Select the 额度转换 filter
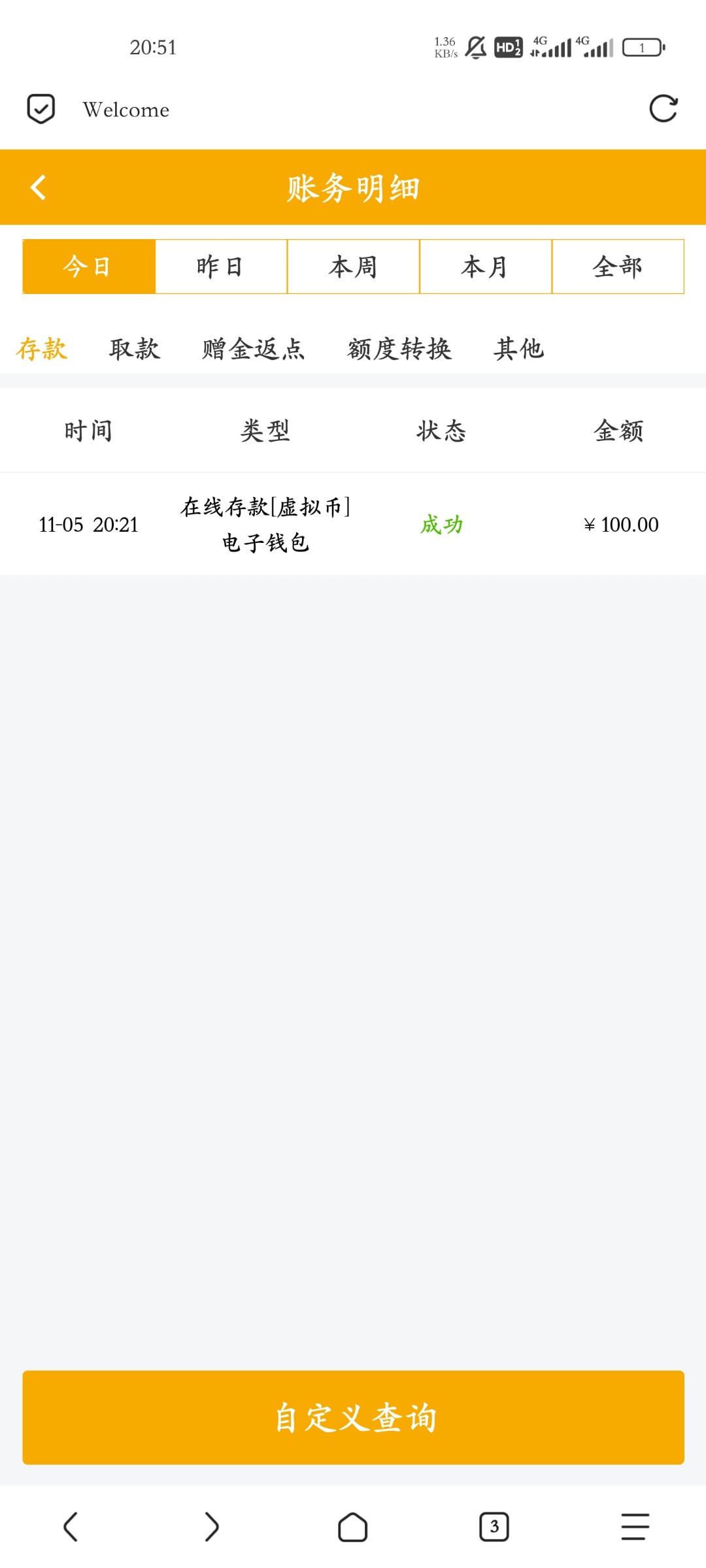The image size is (706, 1568). coord(399,349)
